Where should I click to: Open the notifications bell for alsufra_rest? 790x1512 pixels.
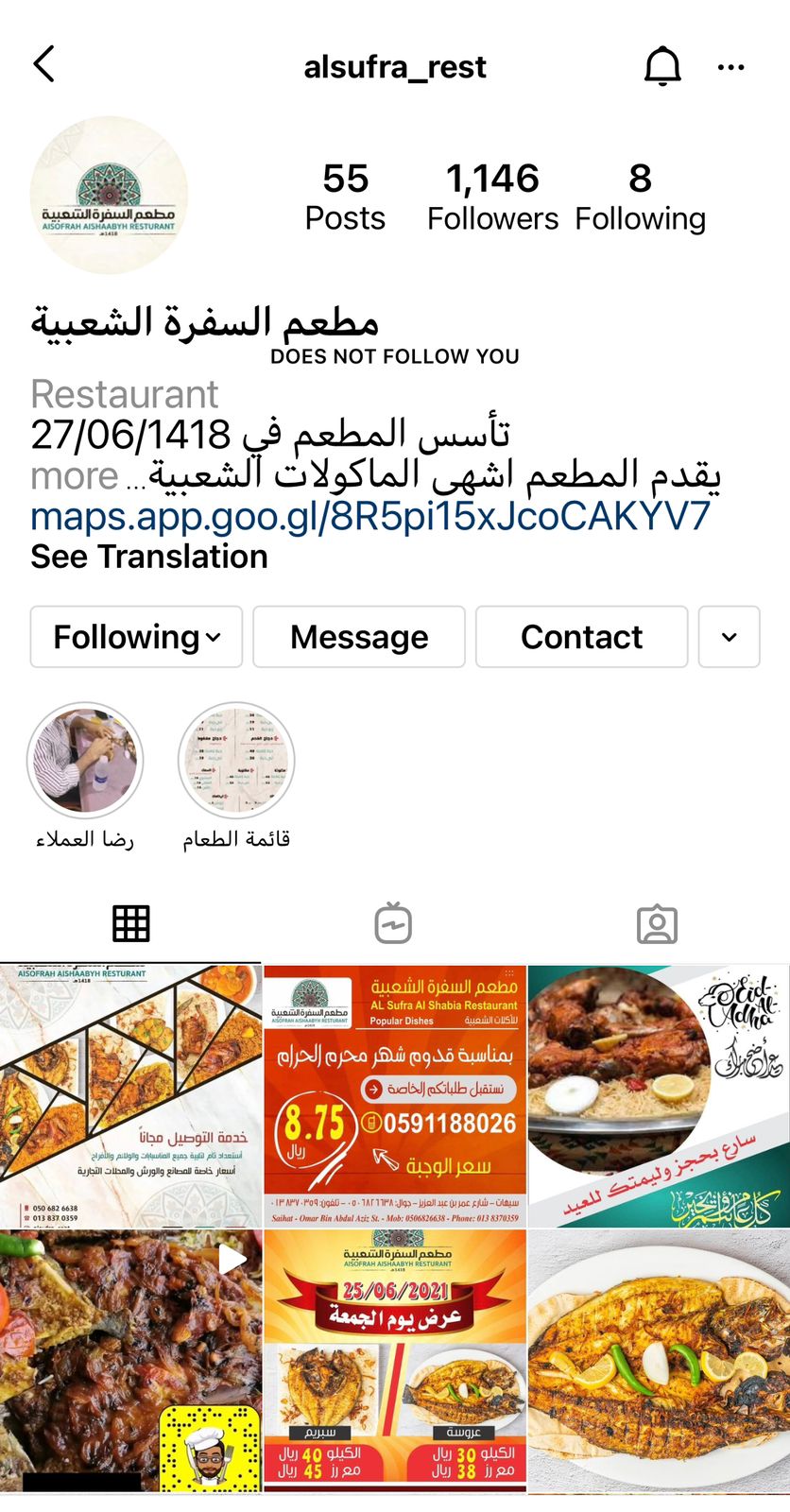click(662, 66)
